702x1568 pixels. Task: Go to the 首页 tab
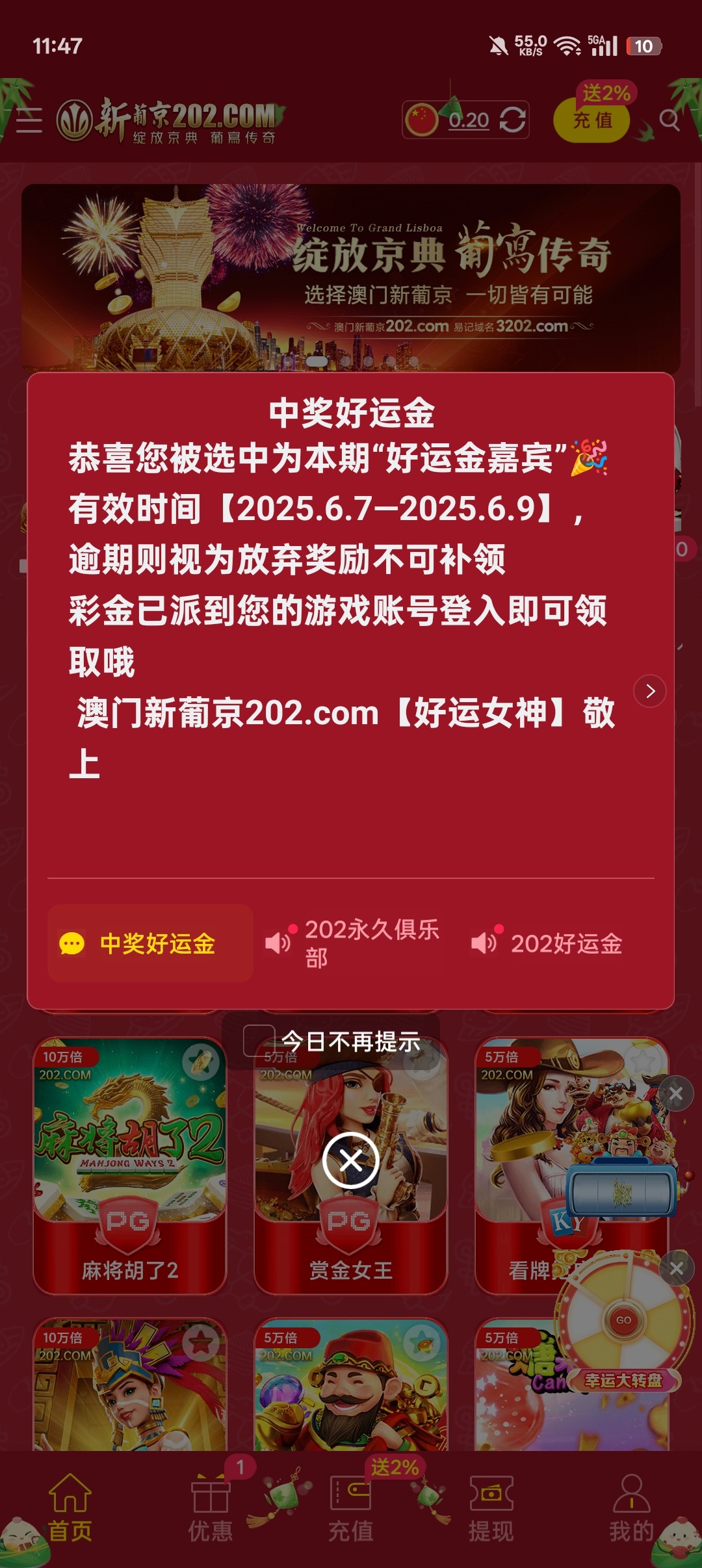[x=70, y=1508]
